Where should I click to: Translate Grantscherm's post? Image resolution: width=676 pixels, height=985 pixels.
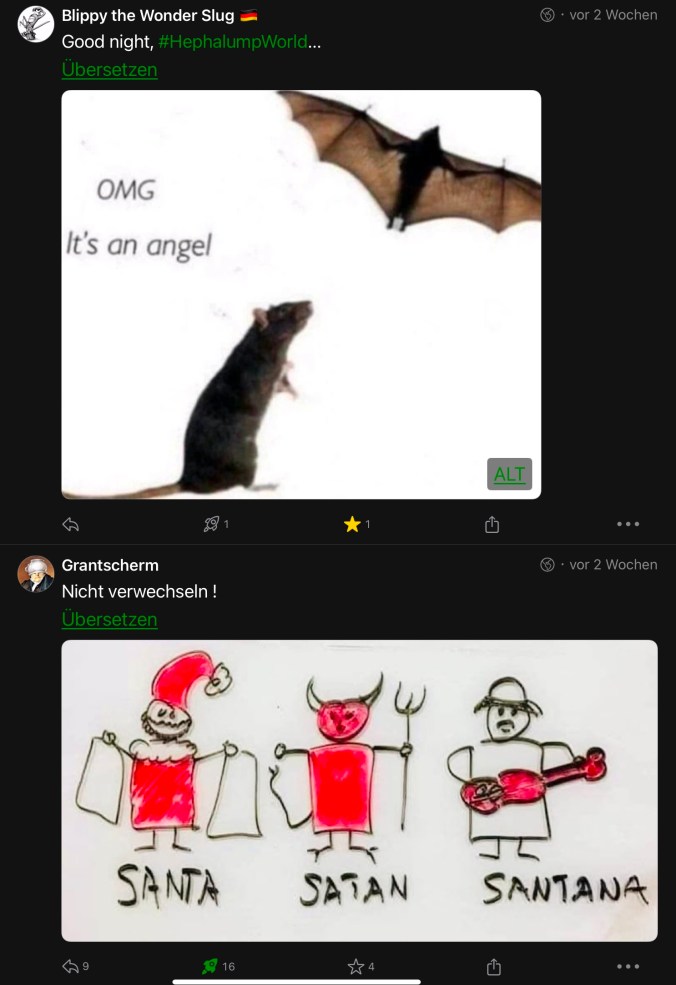[x=109, y=619]
